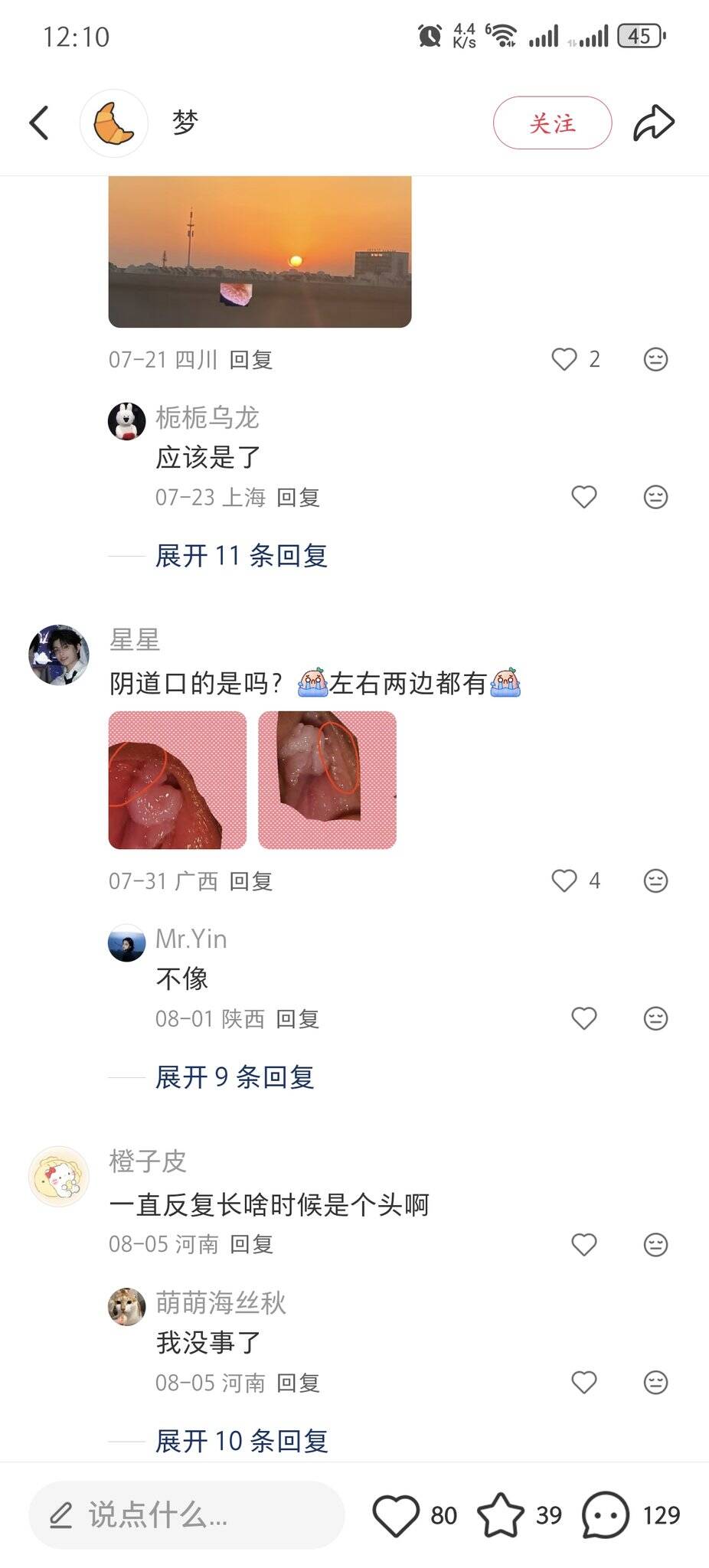709x1568 pixels.
Task: Add this post to favorites
Action: pyautogui.click(x=501, y=1515)
